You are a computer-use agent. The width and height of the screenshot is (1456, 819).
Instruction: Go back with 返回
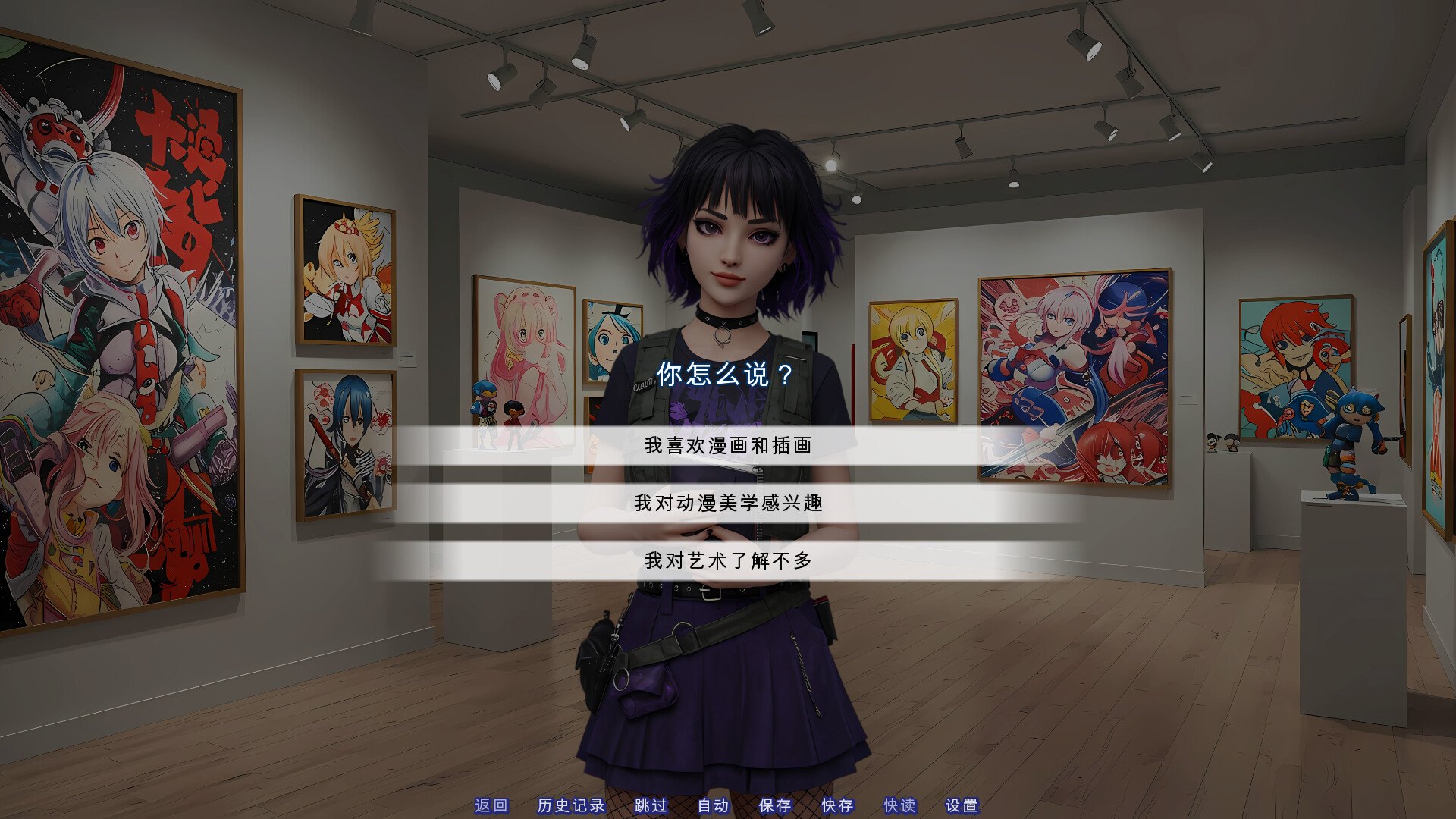coord(491,805)
